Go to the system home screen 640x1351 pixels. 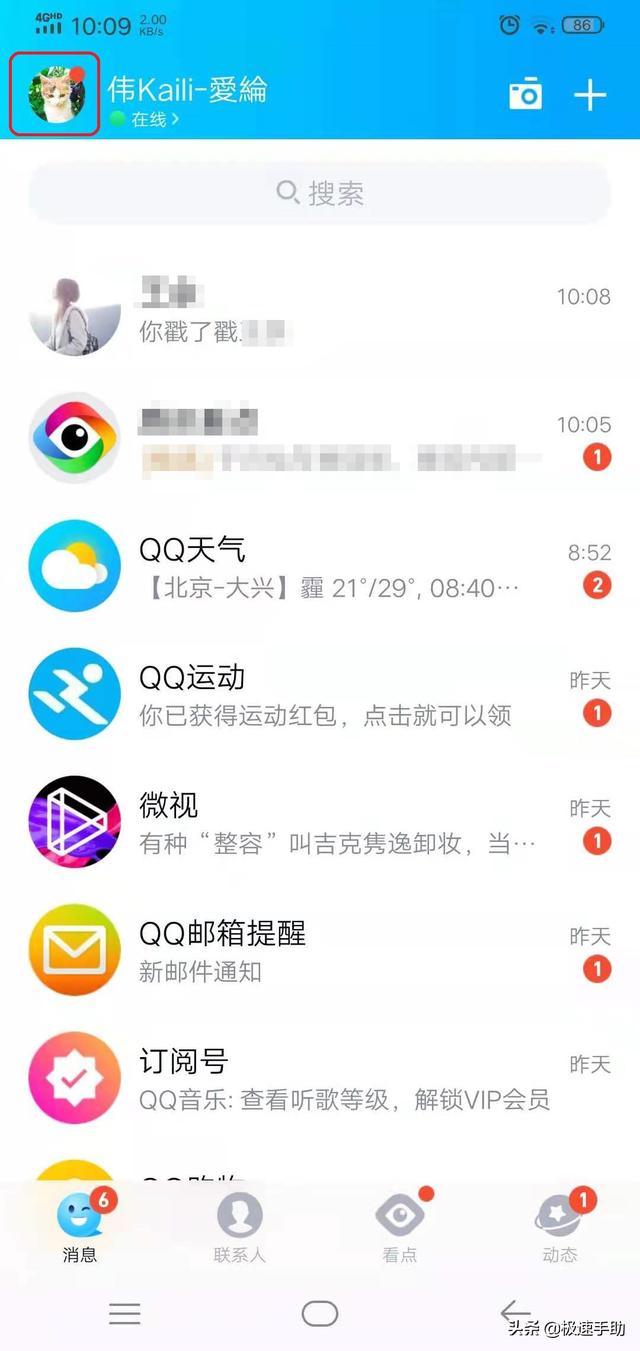[320, 1313]
